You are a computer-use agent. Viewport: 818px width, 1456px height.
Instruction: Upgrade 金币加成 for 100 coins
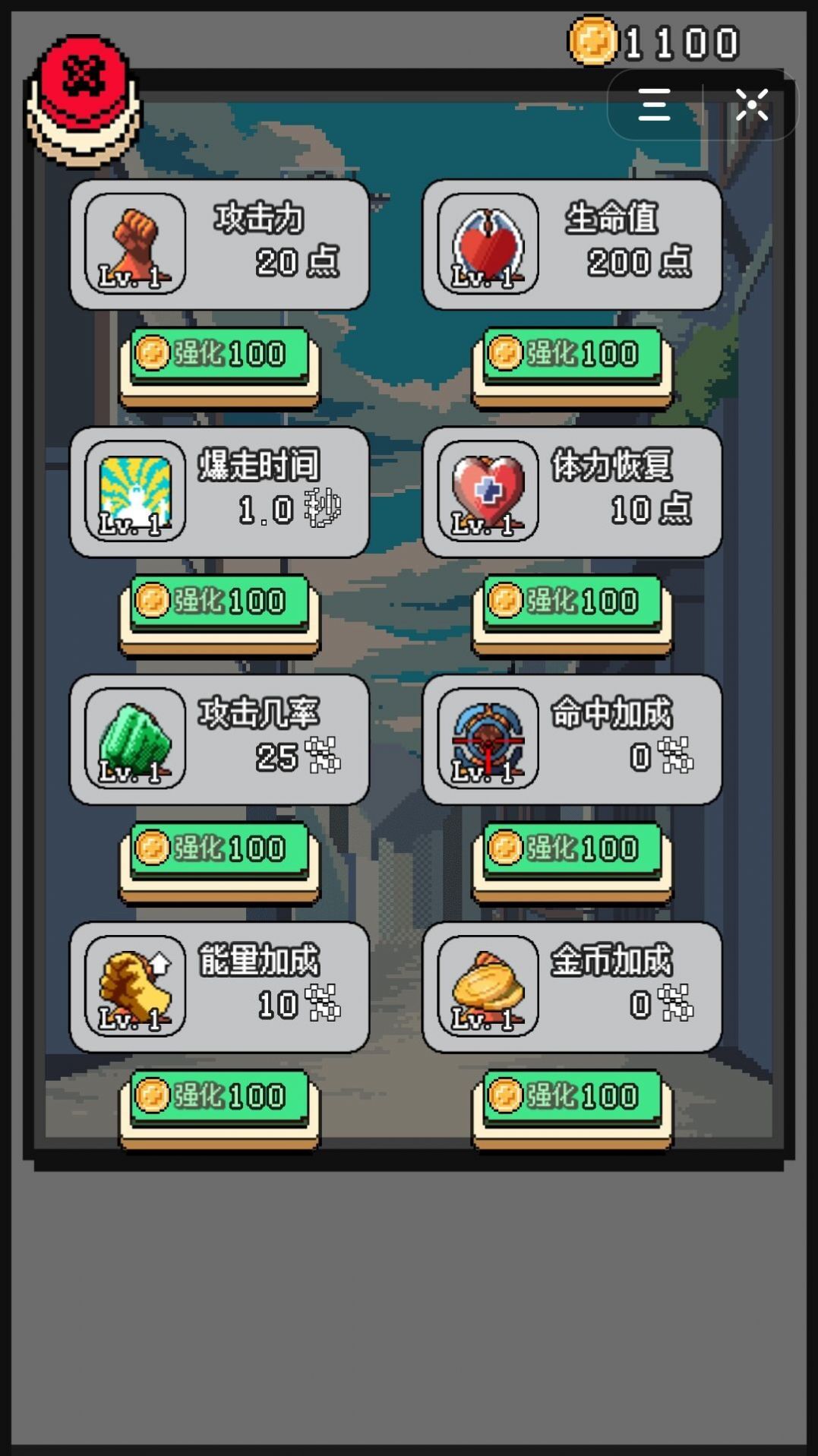coord(571,1096)
